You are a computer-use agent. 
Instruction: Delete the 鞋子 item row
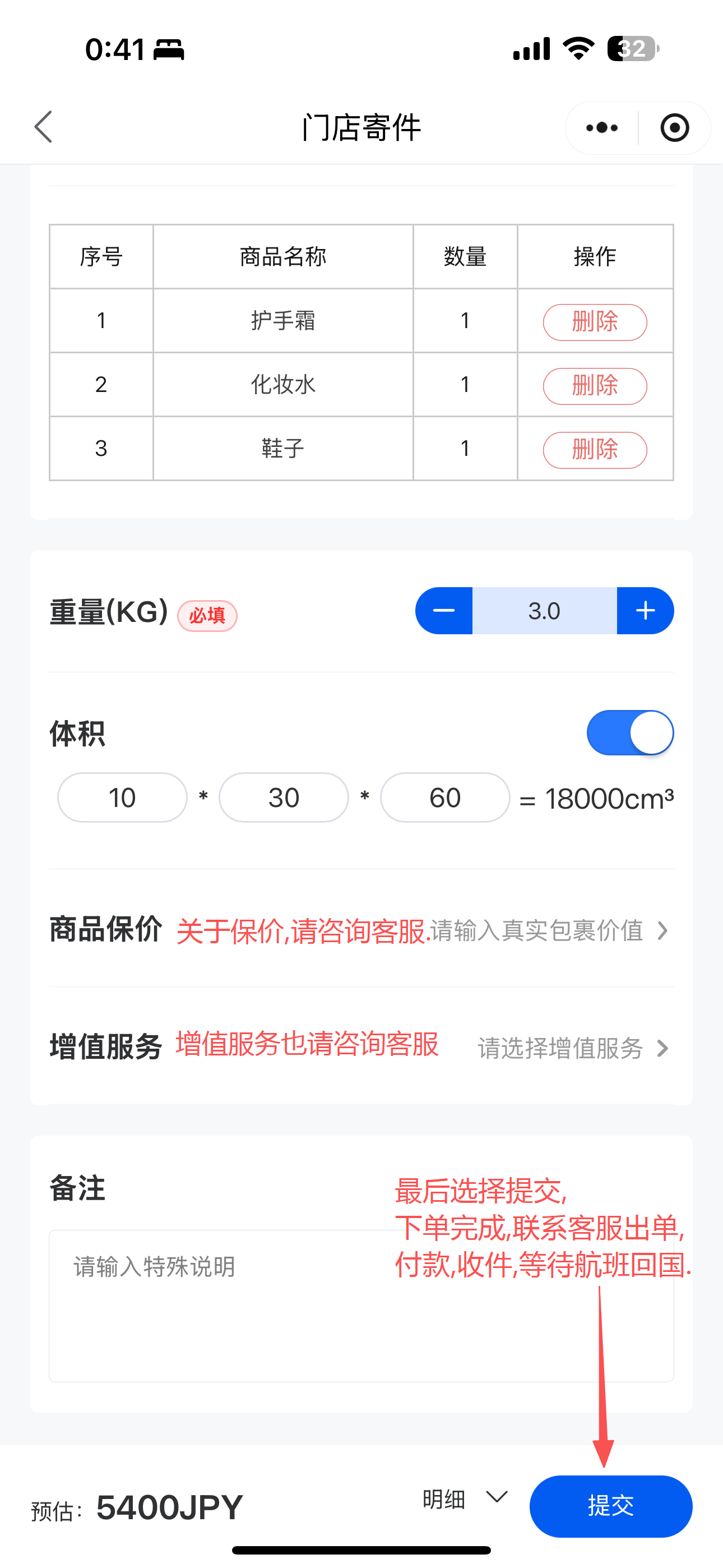[x=595, y=450]
